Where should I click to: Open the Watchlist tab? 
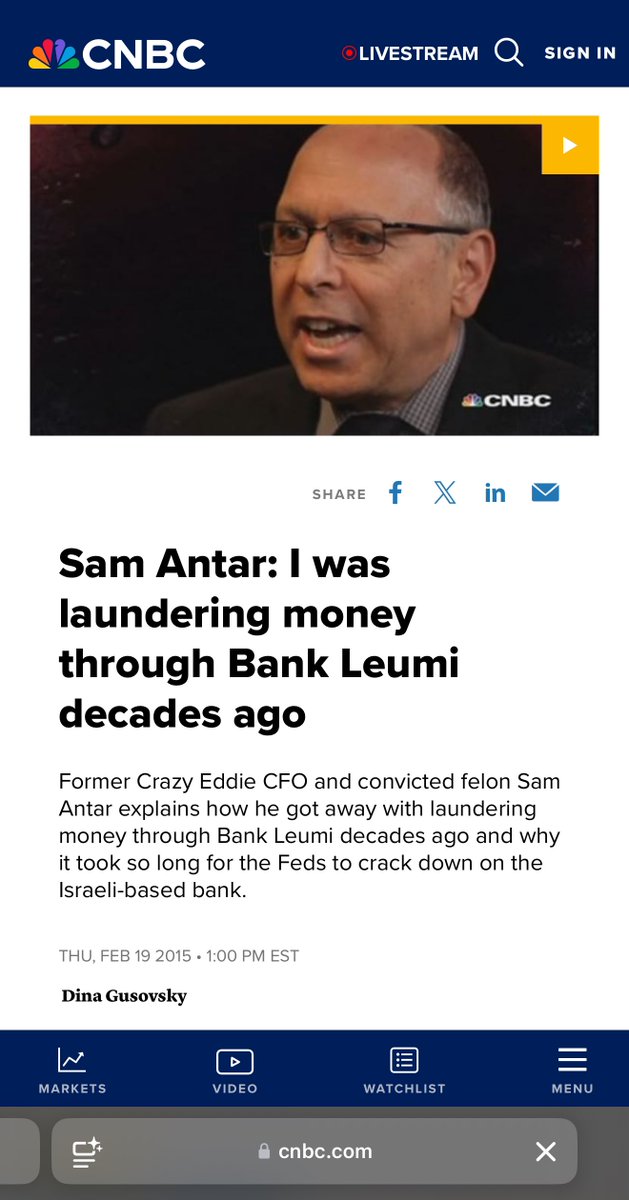tap(404, 1069)
